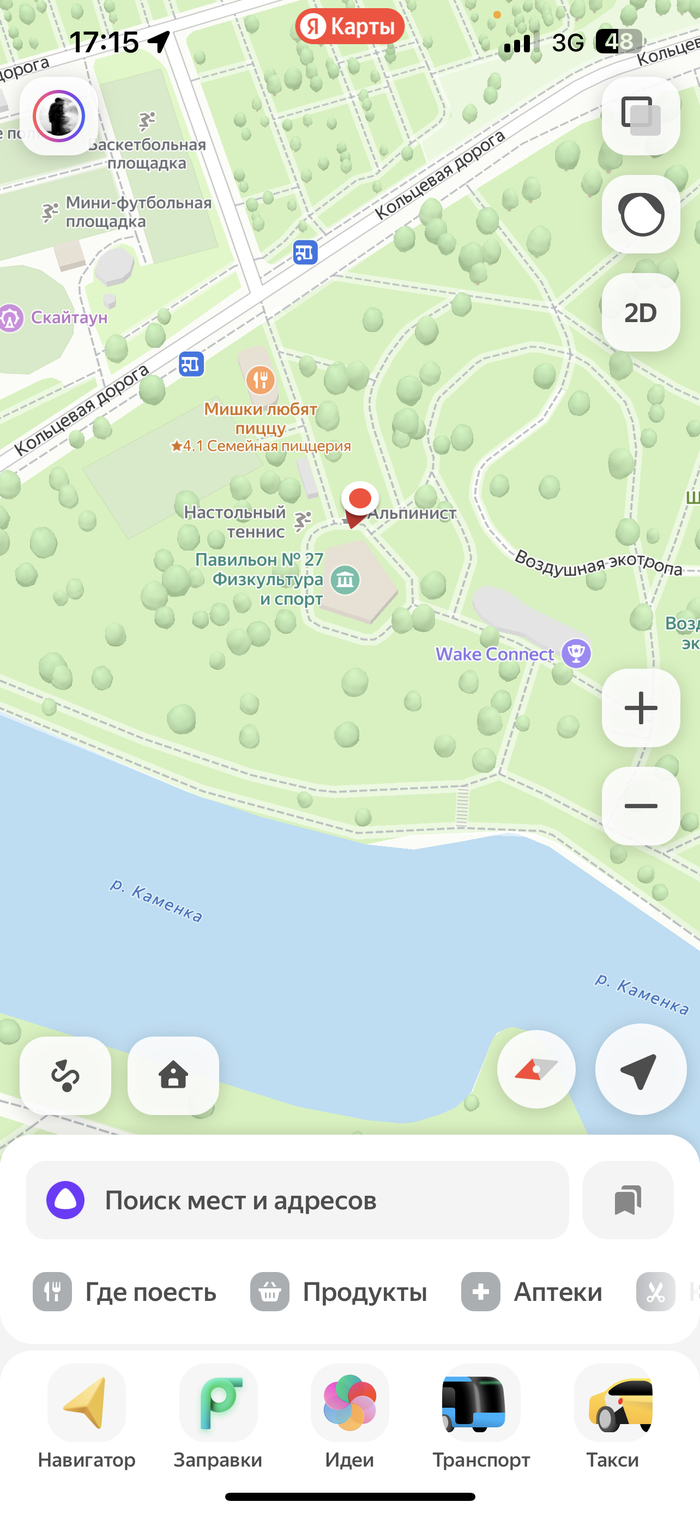Select the Продукты chip
The height and width of the screenshot is (1514, 700).
point(340,1292)
